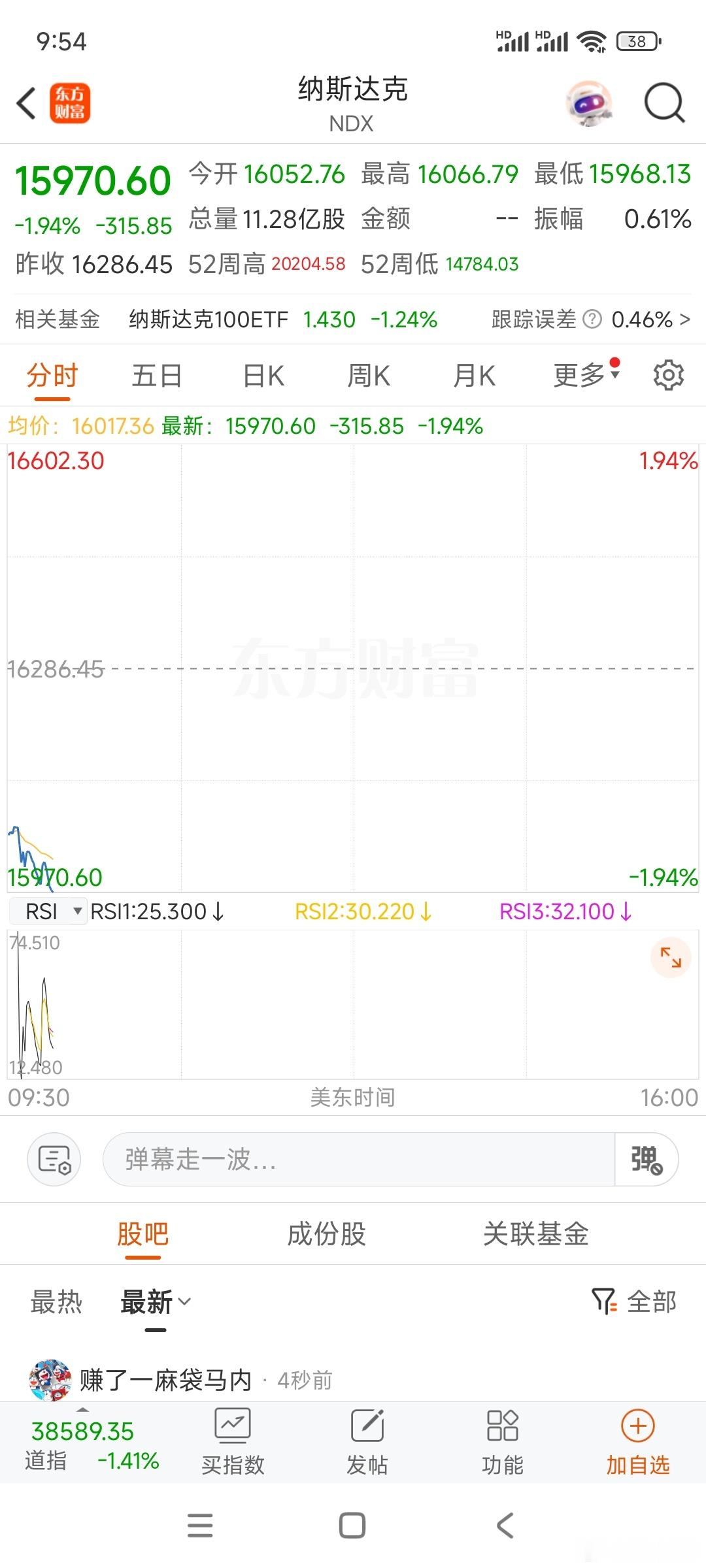706x1568 pixels.
Task: Open the search magnifier icon
Action: [664, 103]
